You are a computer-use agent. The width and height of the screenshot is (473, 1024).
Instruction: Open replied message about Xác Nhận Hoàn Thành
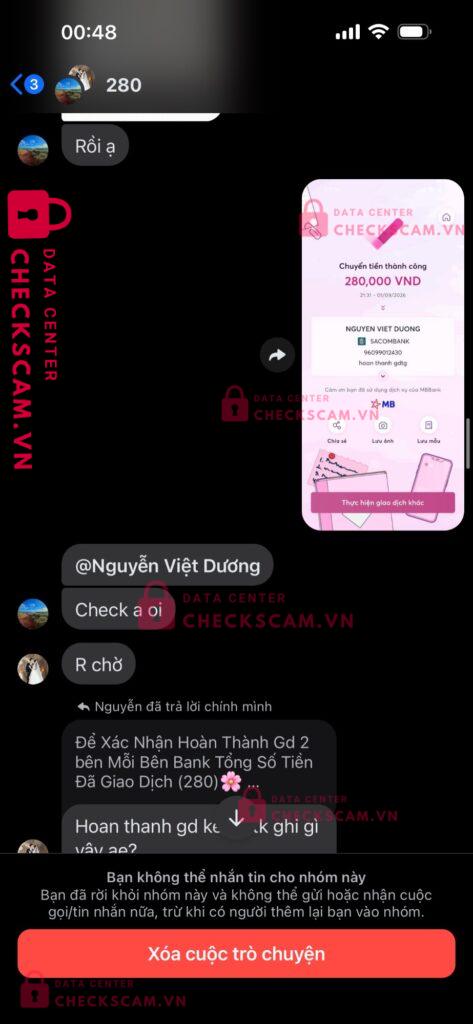199,762
